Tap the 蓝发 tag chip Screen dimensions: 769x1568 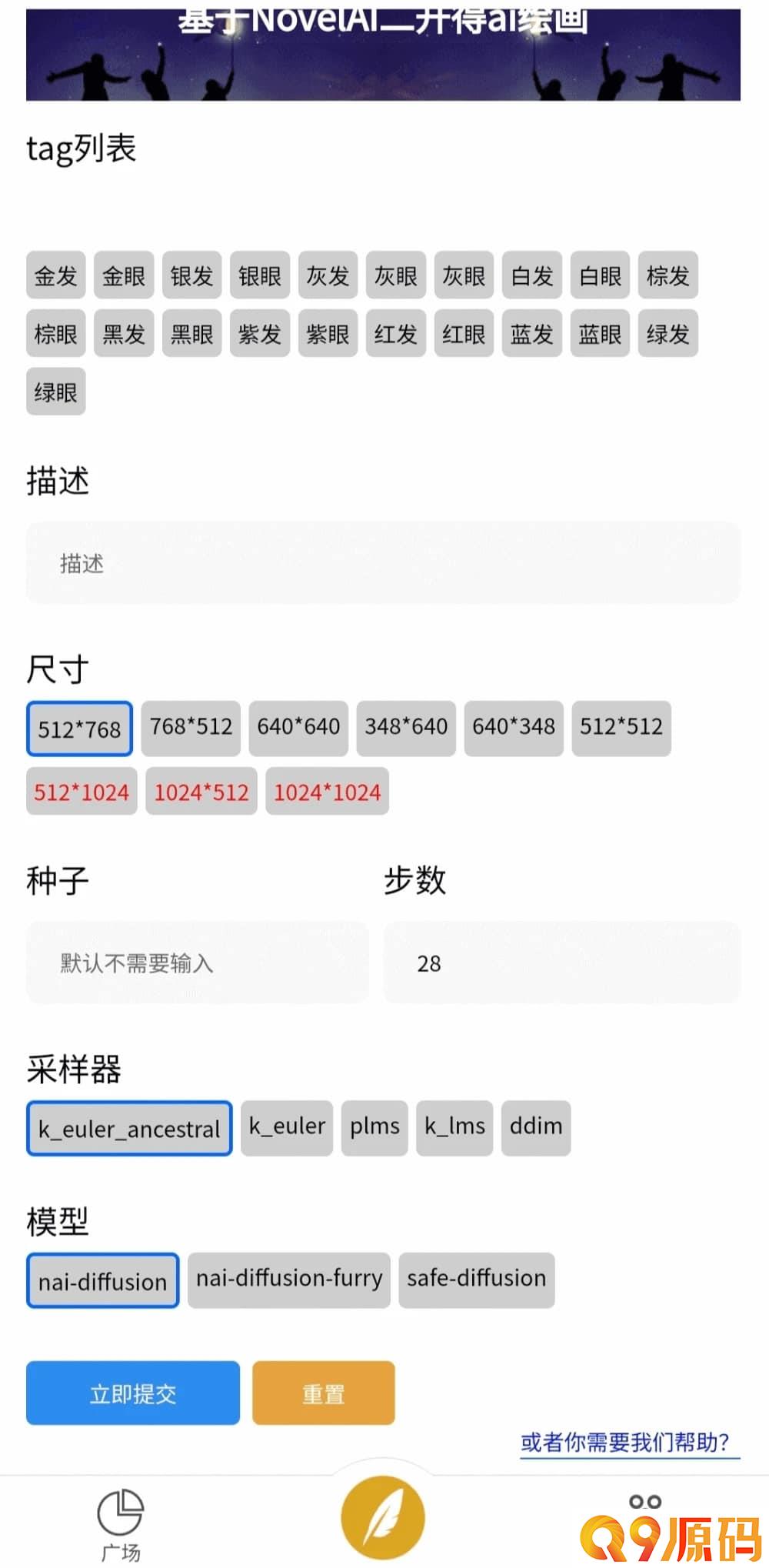[x=532, y=333]
